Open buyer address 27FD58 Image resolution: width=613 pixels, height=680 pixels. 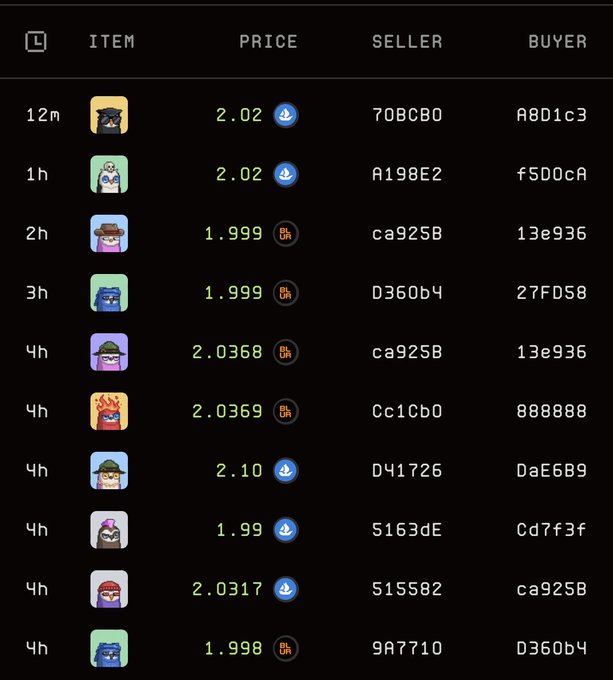551,292
